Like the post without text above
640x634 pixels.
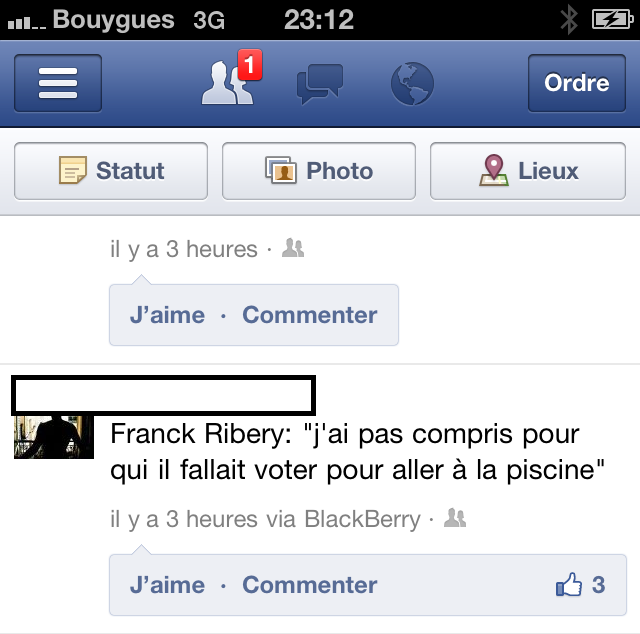tap(167, 315)
